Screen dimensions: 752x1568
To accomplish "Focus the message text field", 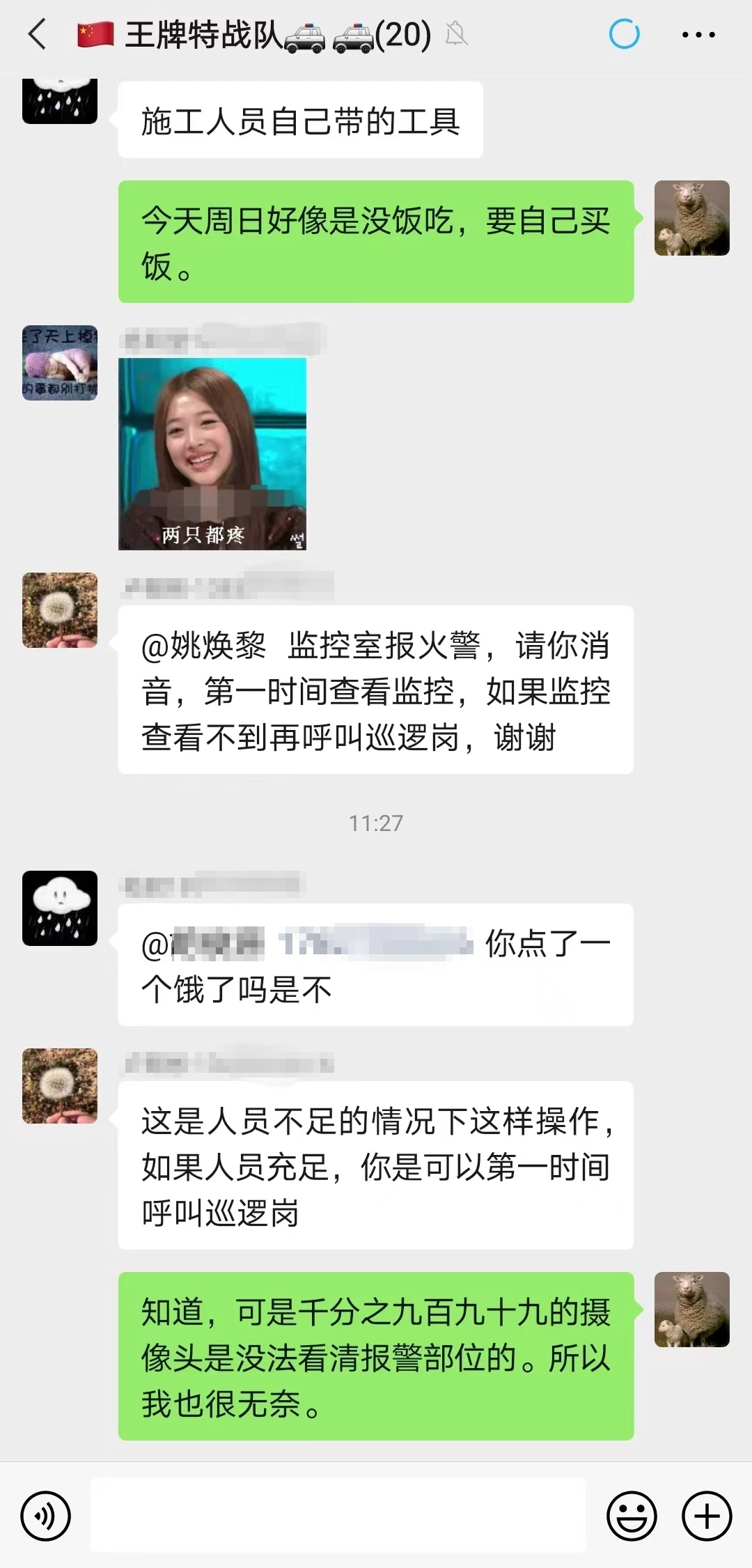I will pyautogui.click(x=338, y=1515).
